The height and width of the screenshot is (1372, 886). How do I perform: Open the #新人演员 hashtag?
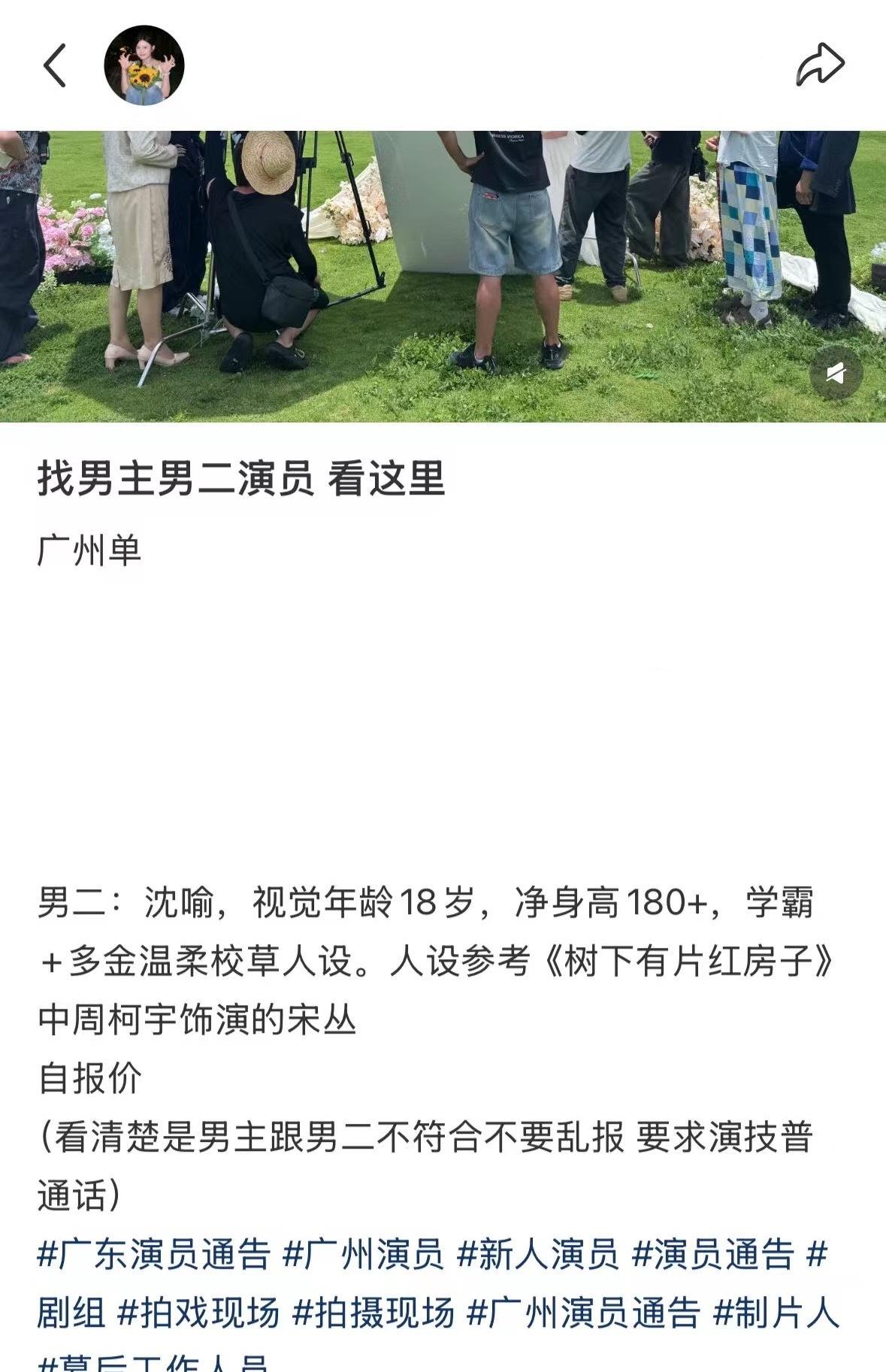[538, 1255]
